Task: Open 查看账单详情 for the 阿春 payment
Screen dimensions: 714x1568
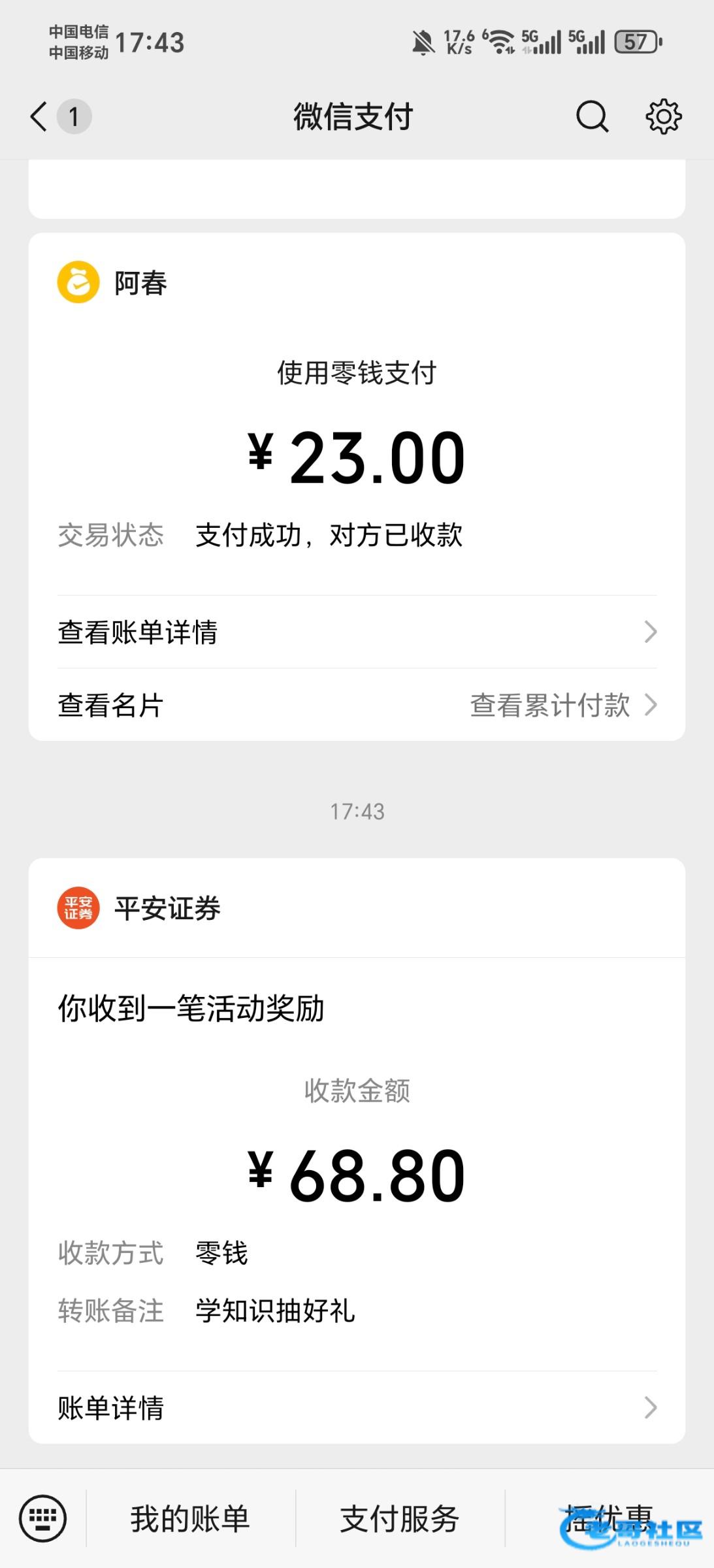Action: tap(357, 632)
